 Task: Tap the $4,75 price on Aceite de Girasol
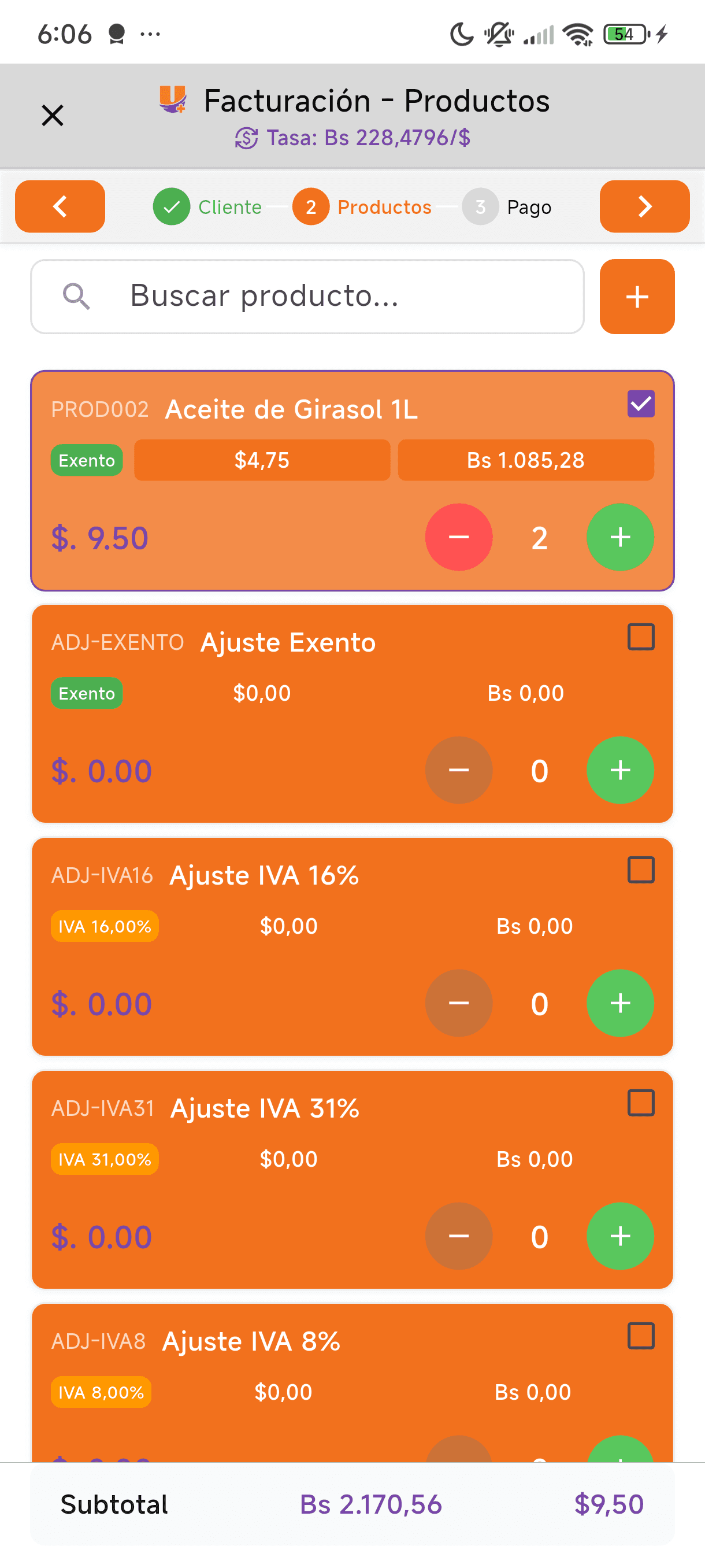click(262, 460)
